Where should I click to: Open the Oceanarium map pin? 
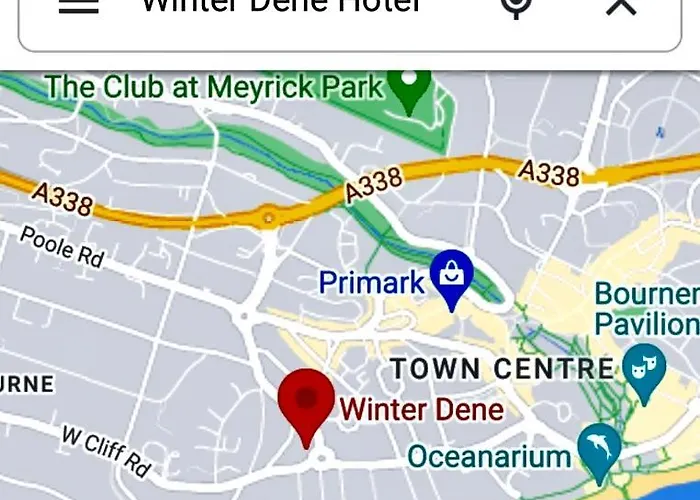[600, 449]
